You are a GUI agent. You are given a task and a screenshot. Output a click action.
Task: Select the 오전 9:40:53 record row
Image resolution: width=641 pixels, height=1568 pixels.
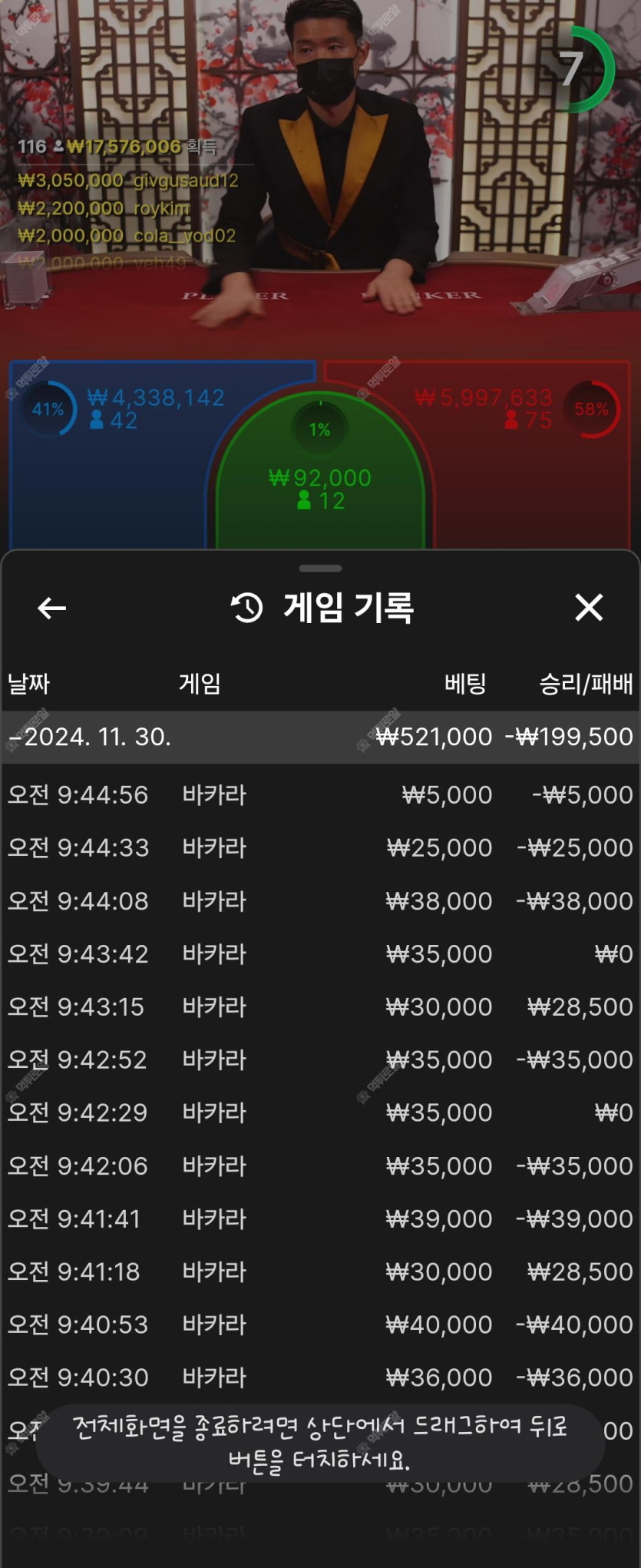pyautogui.click(x=320, y=1324)
